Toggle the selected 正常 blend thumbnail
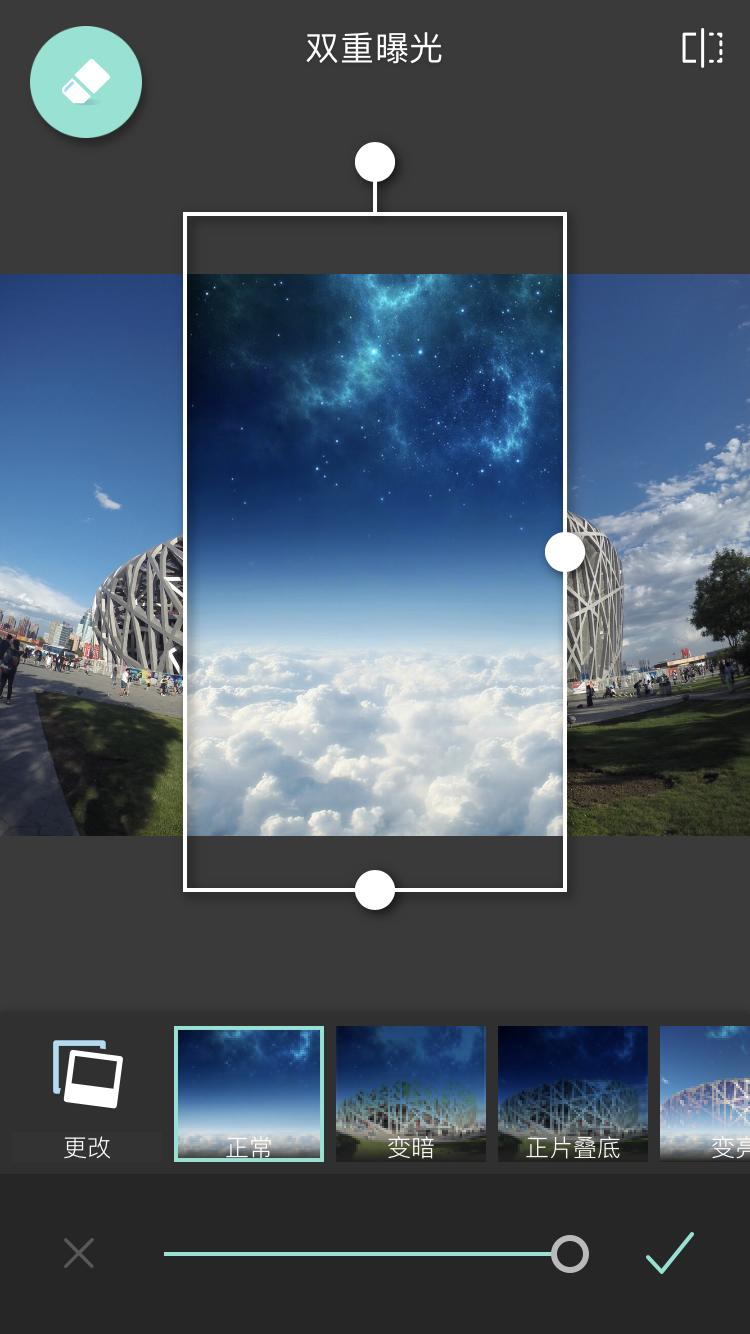This screenshot has width=750, height=1334. click(249, 1093)
